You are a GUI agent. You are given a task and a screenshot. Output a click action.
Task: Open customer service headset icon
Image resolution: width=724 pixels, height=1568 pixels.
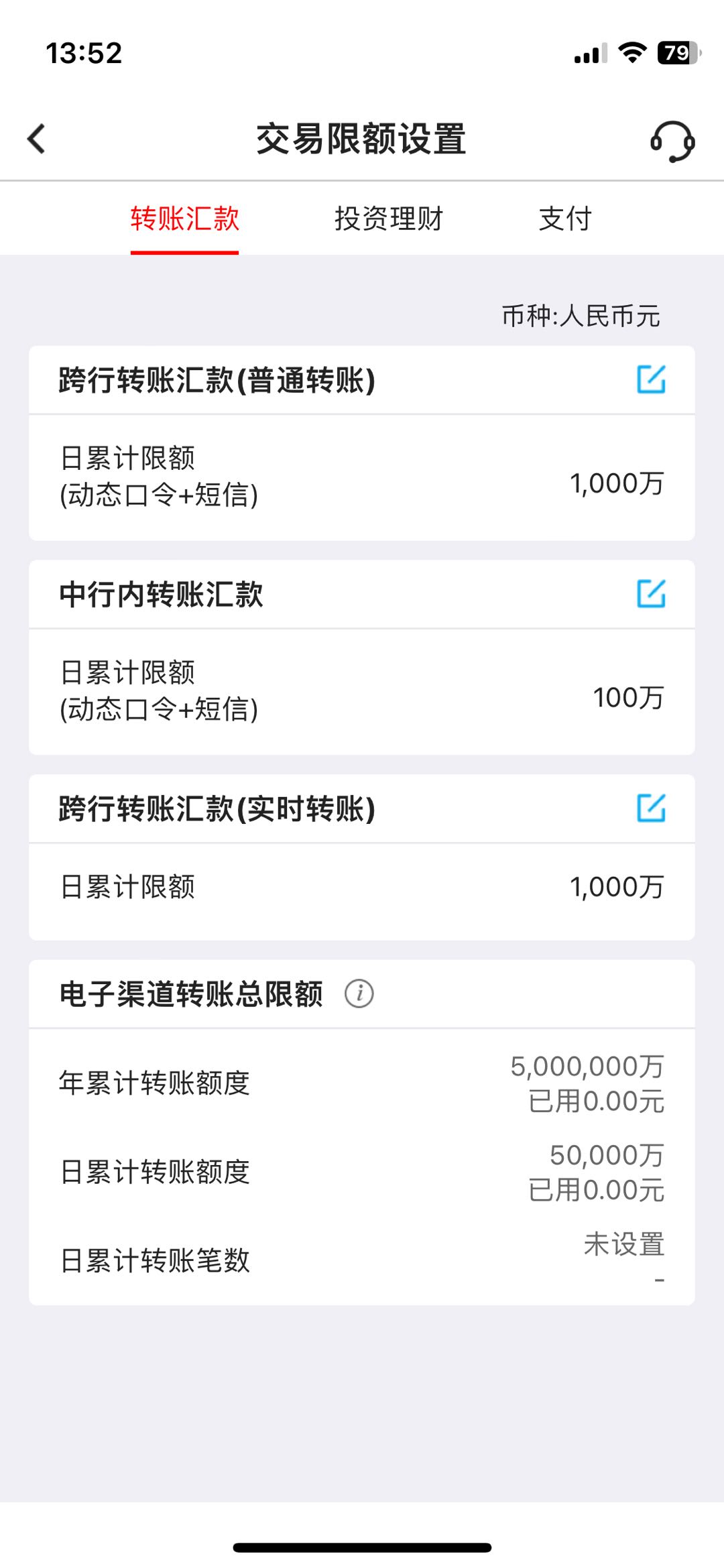click(x=672, y=141)
